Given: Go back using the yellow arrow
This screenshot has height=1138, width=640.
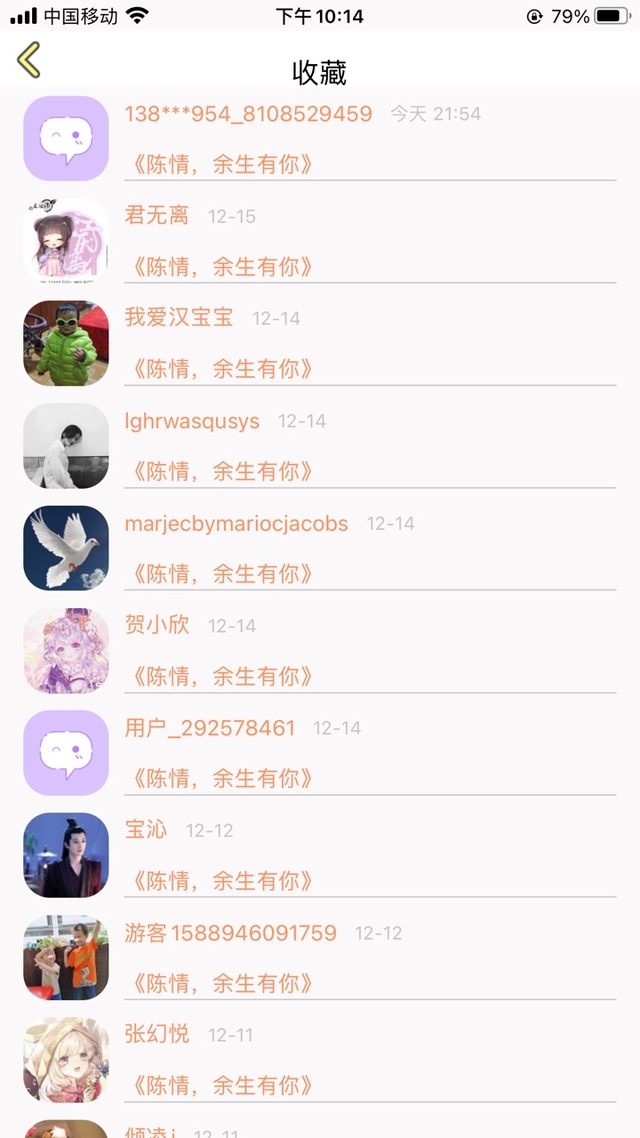Looking at the screenshot, I should click(29, 60).
